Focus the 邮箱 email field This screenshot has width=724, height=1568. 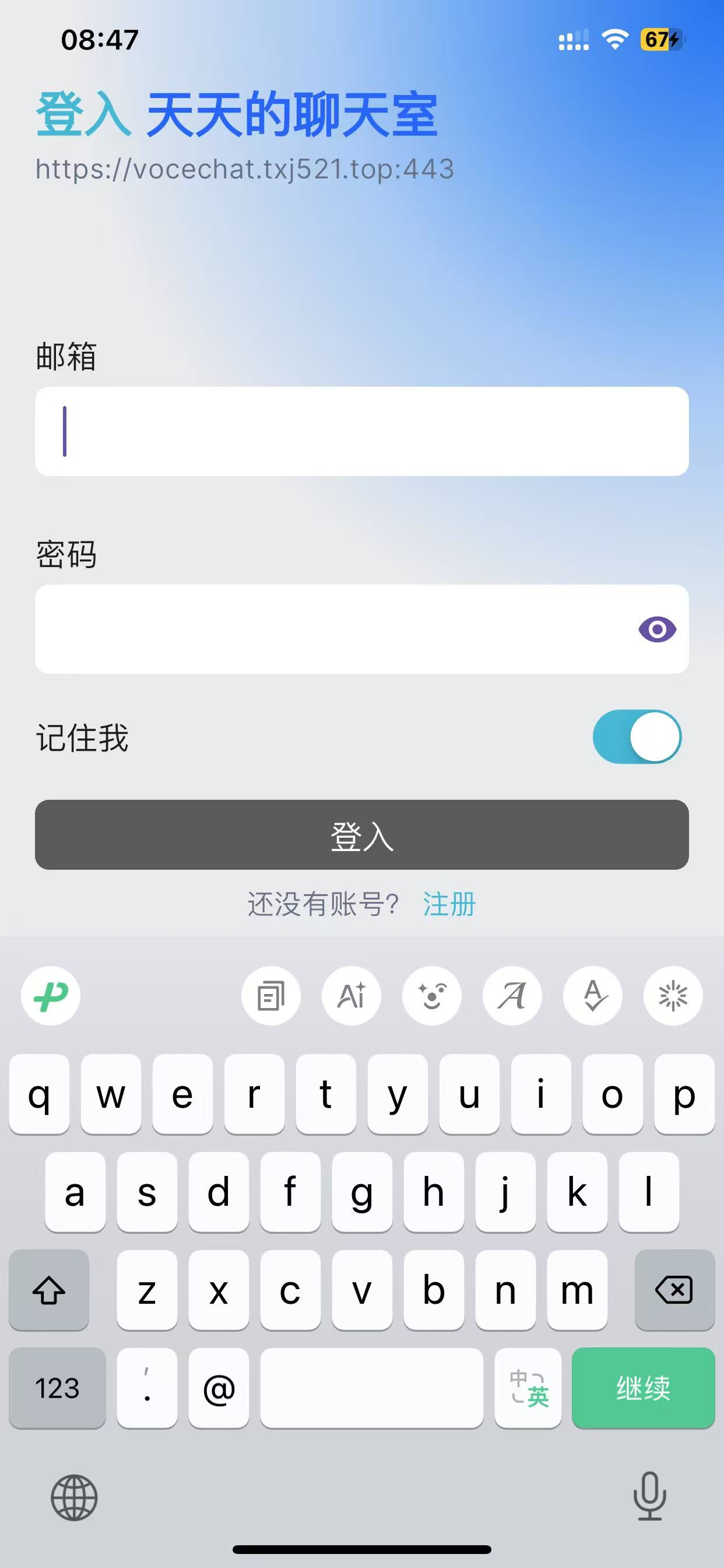(361, 431)
